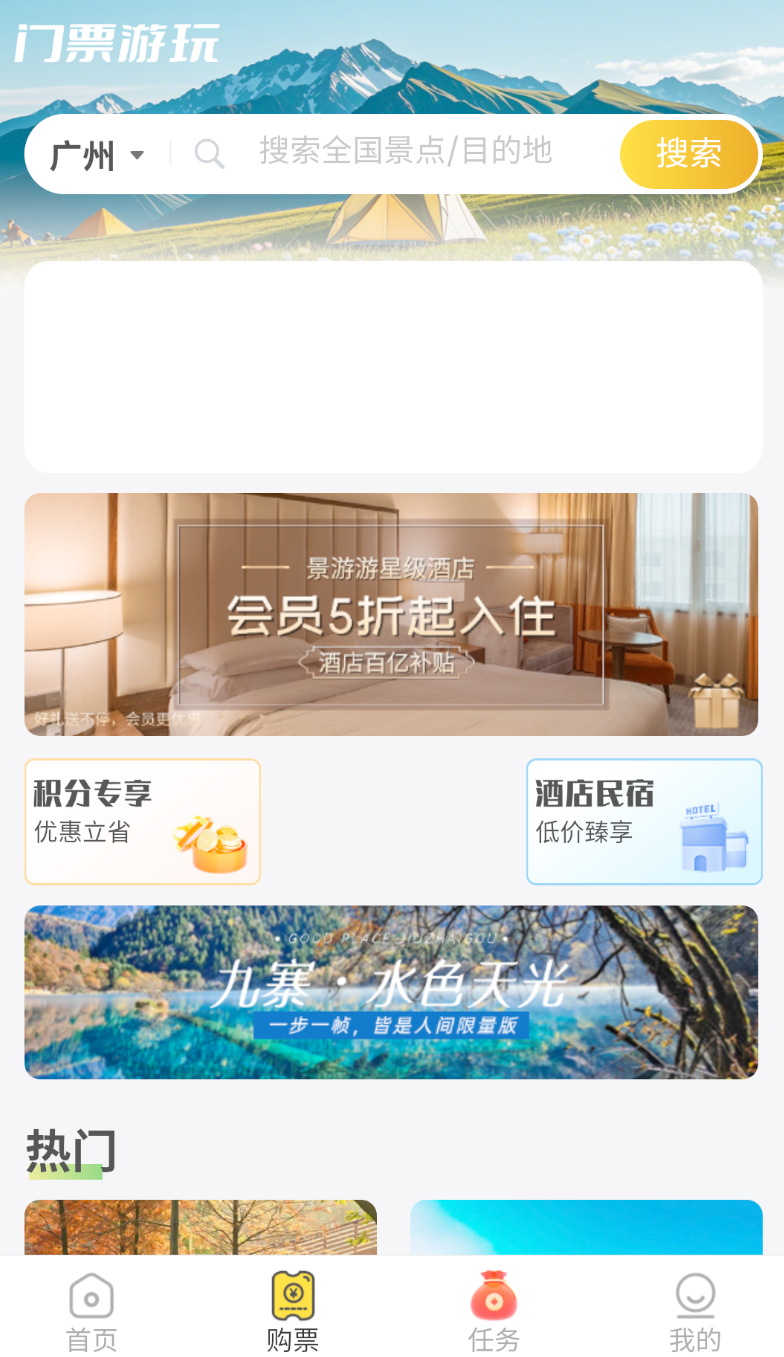The width and height of the screenshot is (784, 1357).
Task: Open the 广州 city dropdown
Action: click(97, 155)
